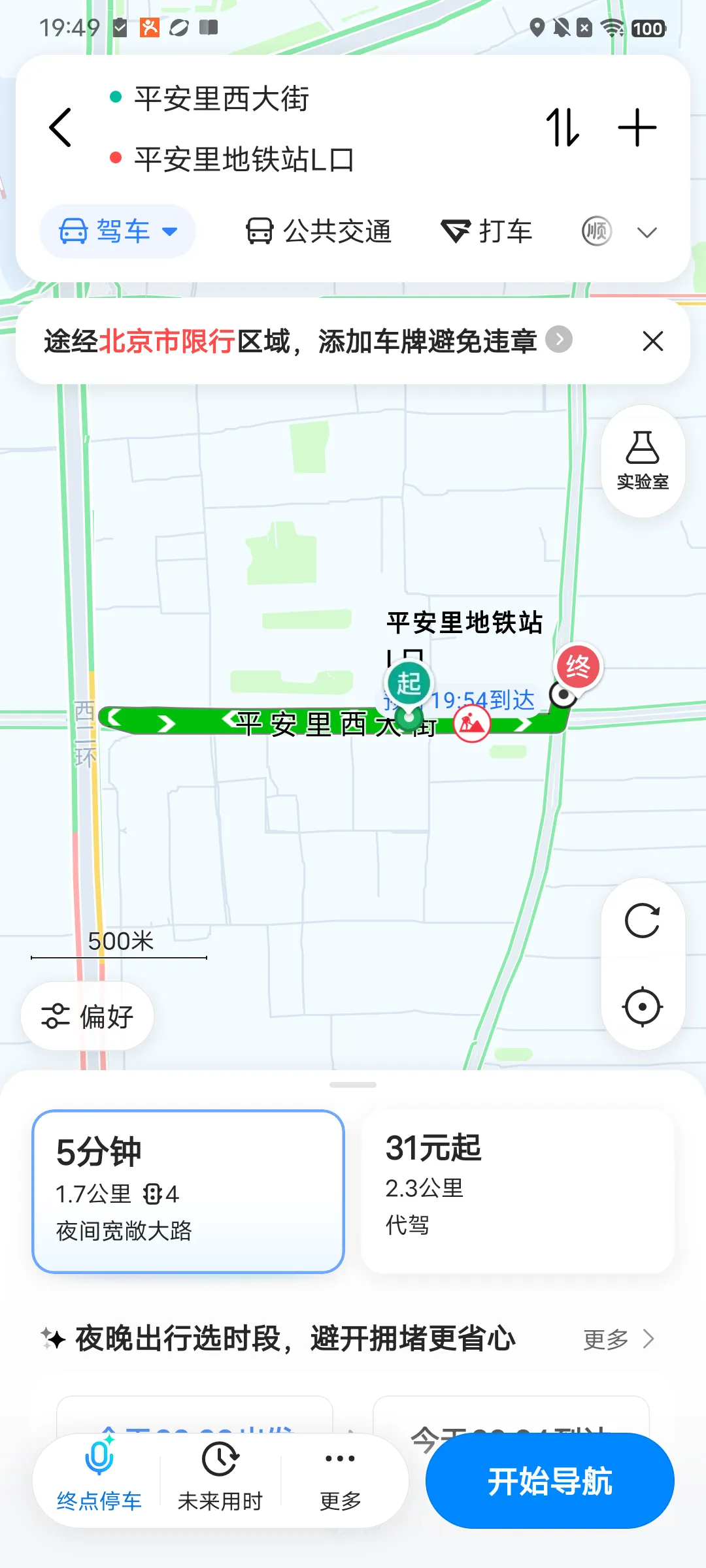
Task: Go back using the top-left arrow
Action: (60, 127)
